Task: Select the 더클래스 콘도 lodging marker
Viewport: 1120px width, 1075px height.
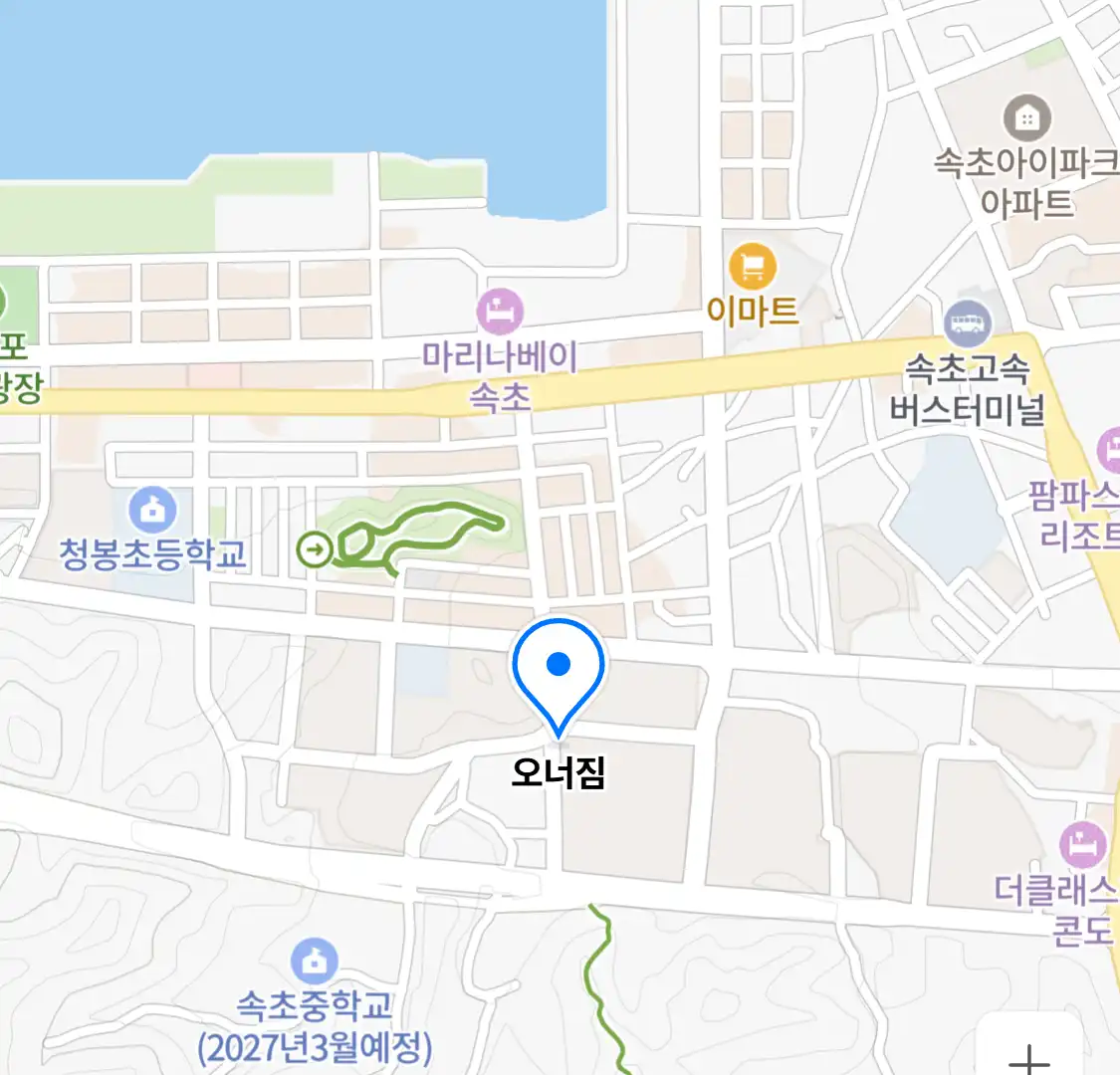Action: (x=1083, y=845)
